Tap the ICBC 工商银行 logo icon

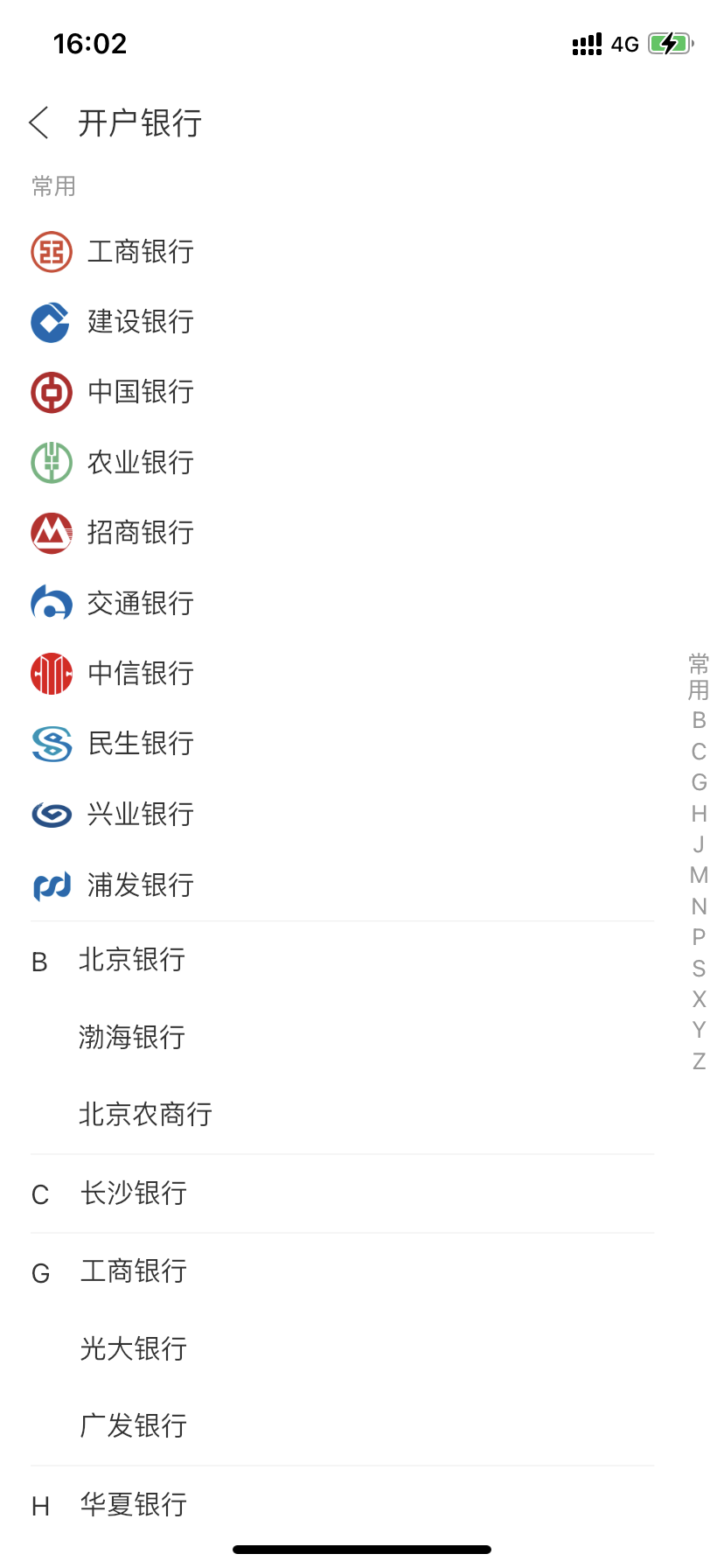50,251
